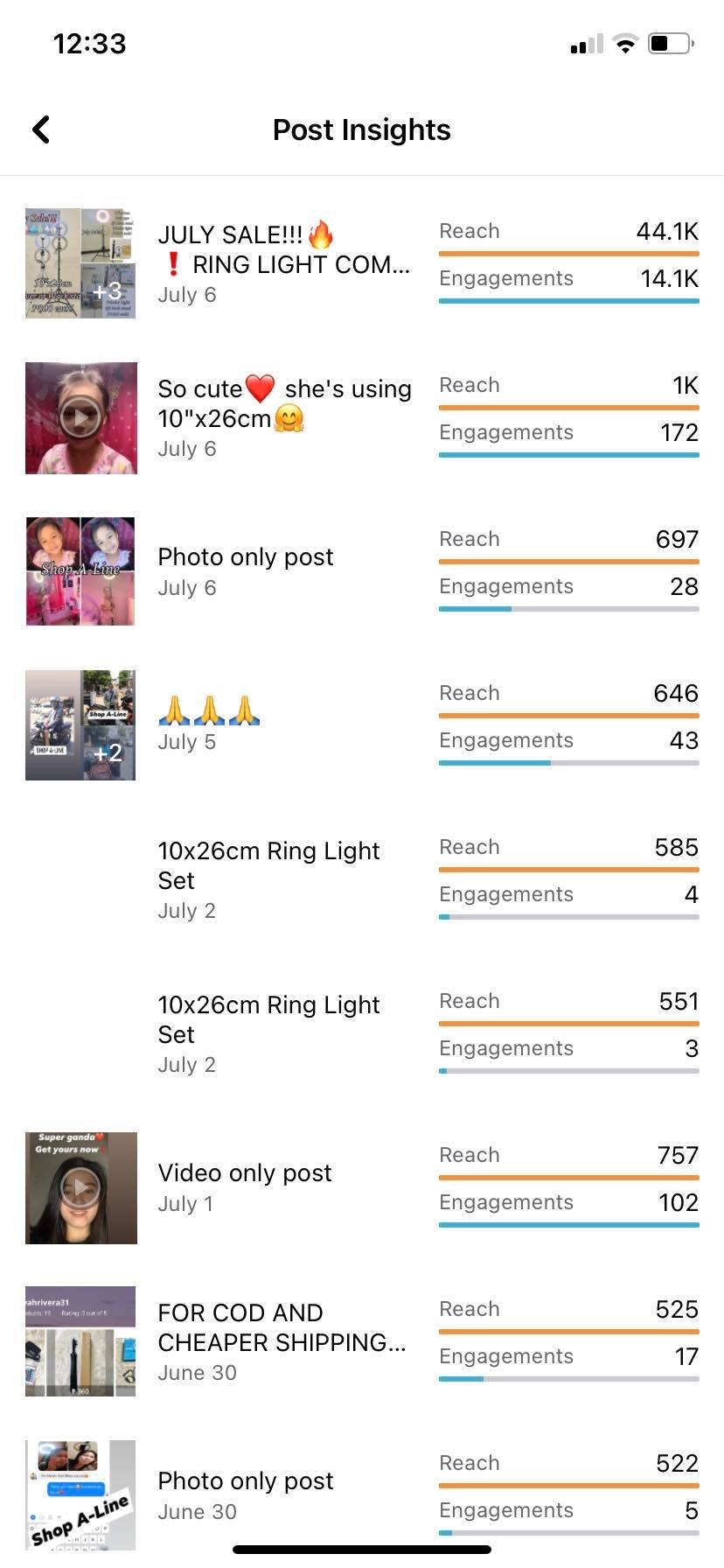The image size is (724, 1568).
Task: Open the praying hands post from July 5
Action: point(208,724)
